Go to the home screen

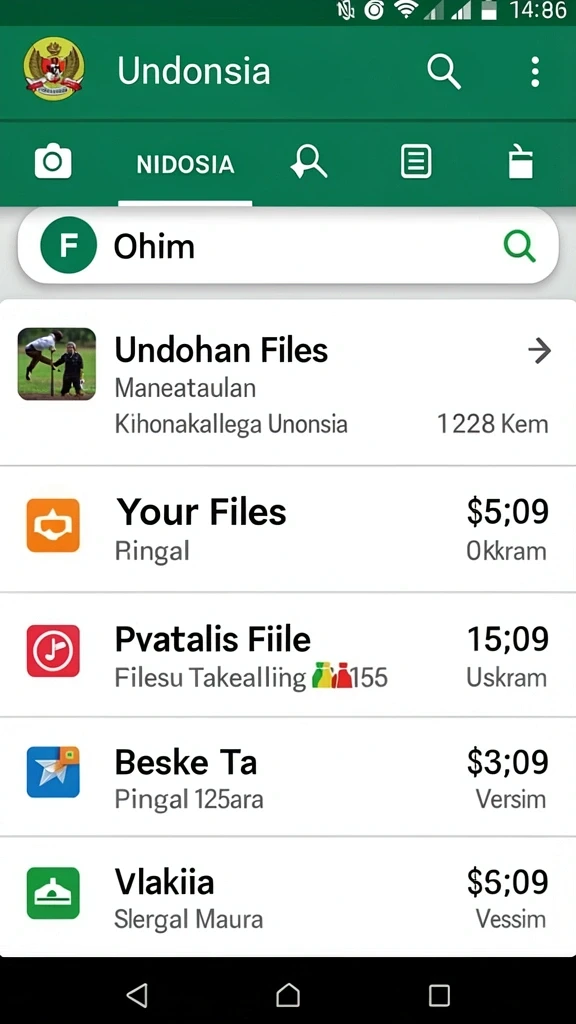288,995
